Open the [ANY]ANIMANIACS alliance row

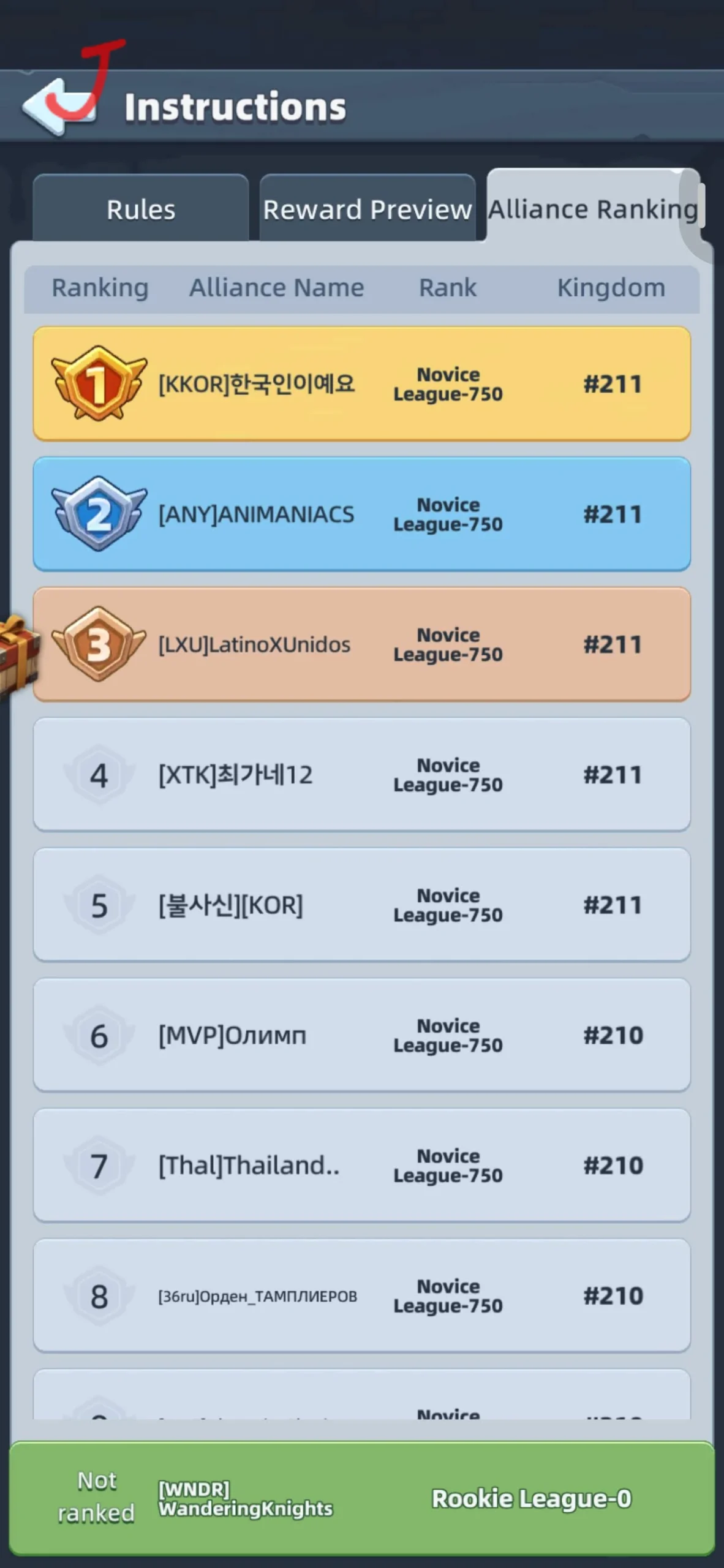coord(361,514)
